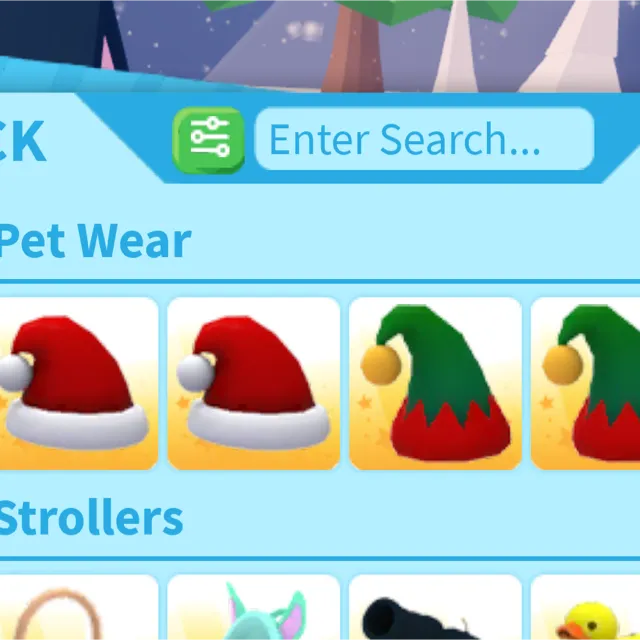Image resolution: width=640 pixels, height=640 pixels.
Task: Tap the Enter Search field
Action: pos(424,140)
